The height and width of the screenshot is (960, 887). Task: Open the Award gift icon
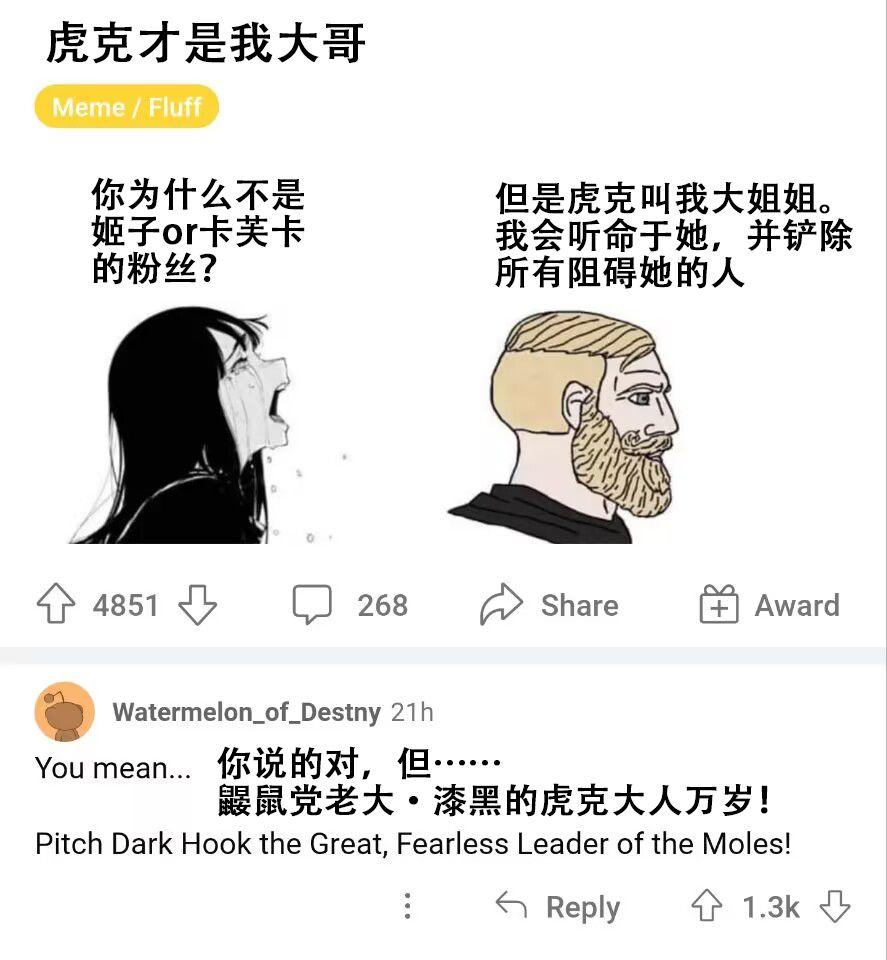pyautogui.click(x=718, y=604)
